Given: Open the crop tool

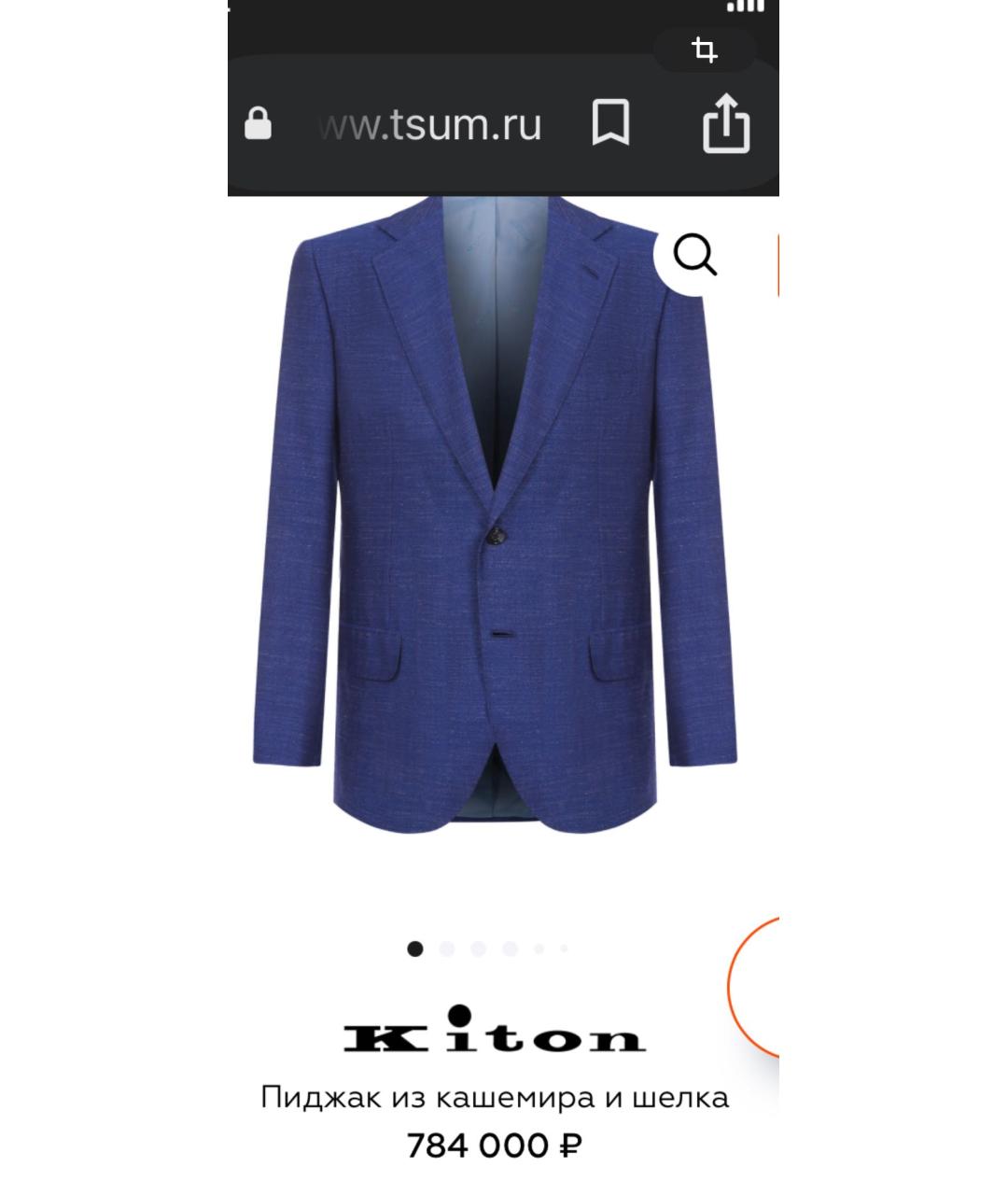Looking at the screenshot, I should point(705,49).
